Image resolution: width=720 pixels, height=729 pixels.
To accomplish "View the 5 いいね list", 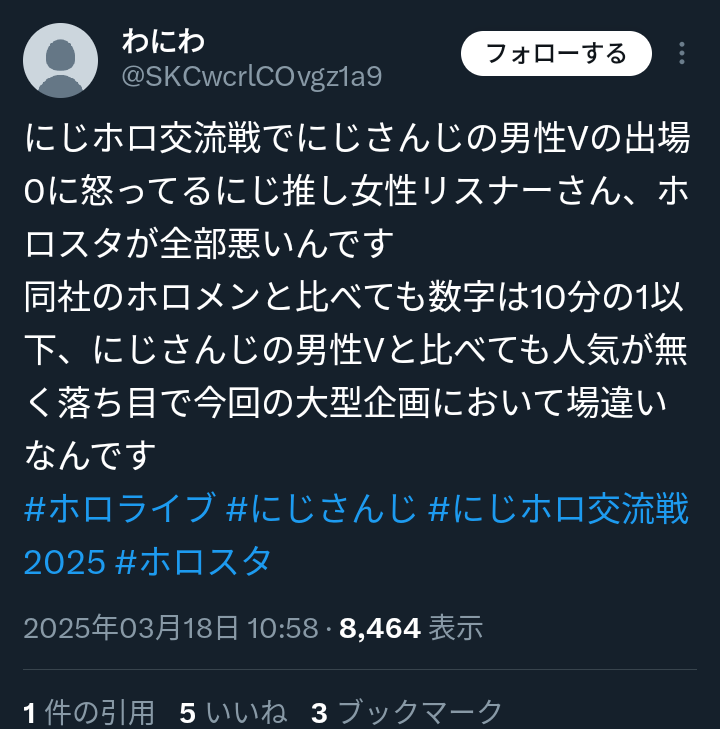I will (x=233, y=712).
